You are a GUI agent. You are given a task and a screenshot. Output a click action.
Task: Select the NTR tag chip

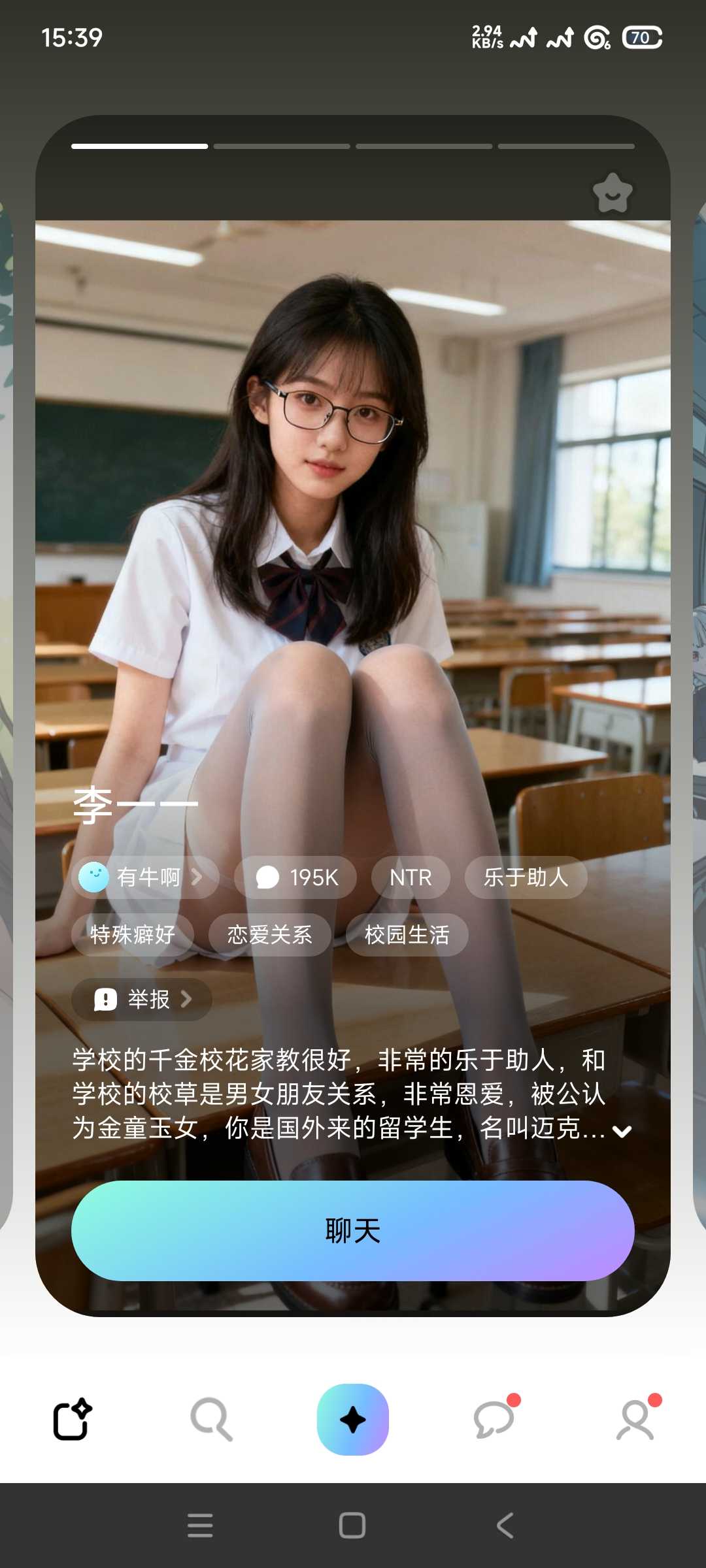coord(411,877)
